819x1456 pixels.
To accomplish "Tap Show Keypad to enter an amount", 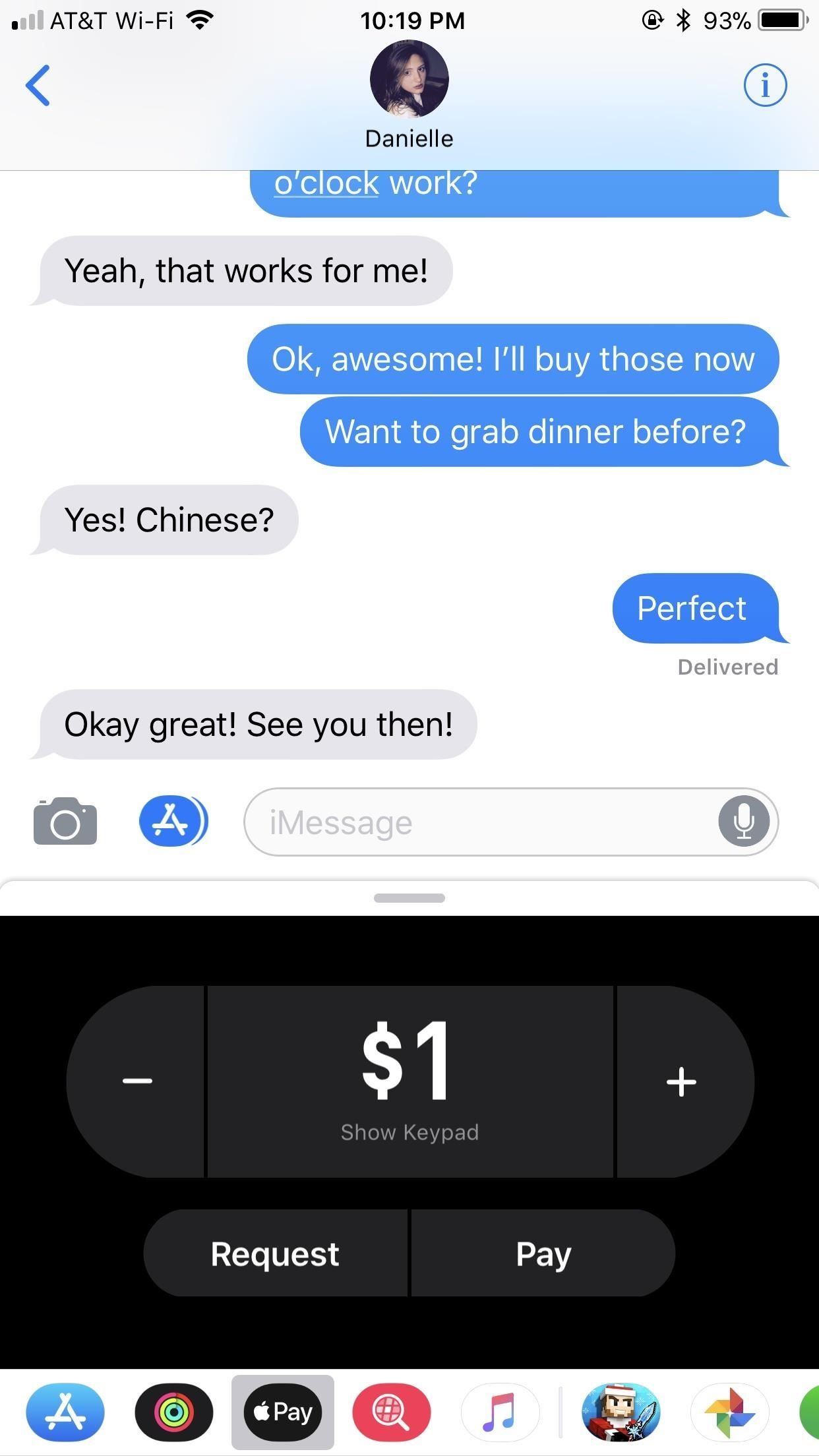I will pyautogui.click(x=409, y=1132).
